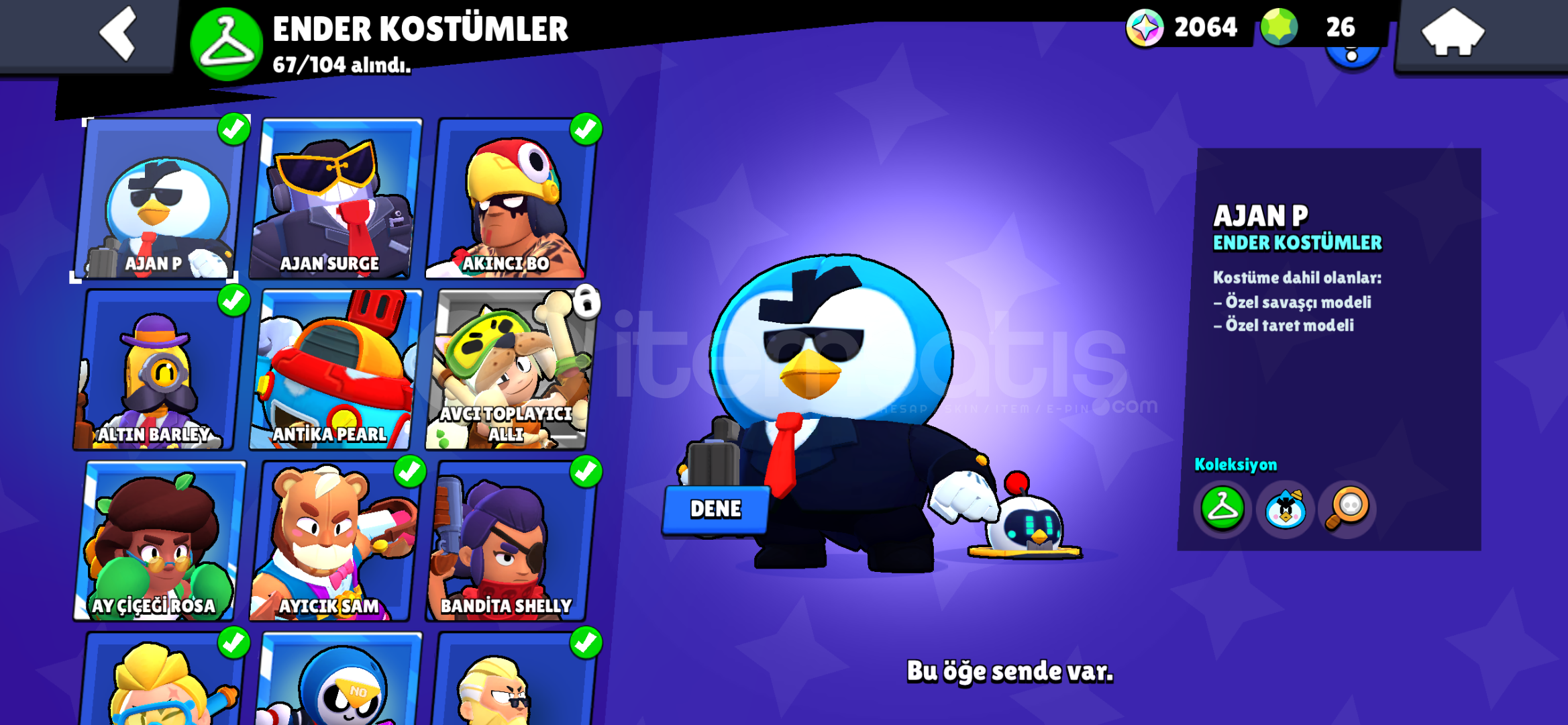The height and width of the screenshot is (725, 1568).
Task: Tap the DENE try button
Action: (x=715, y=509)
